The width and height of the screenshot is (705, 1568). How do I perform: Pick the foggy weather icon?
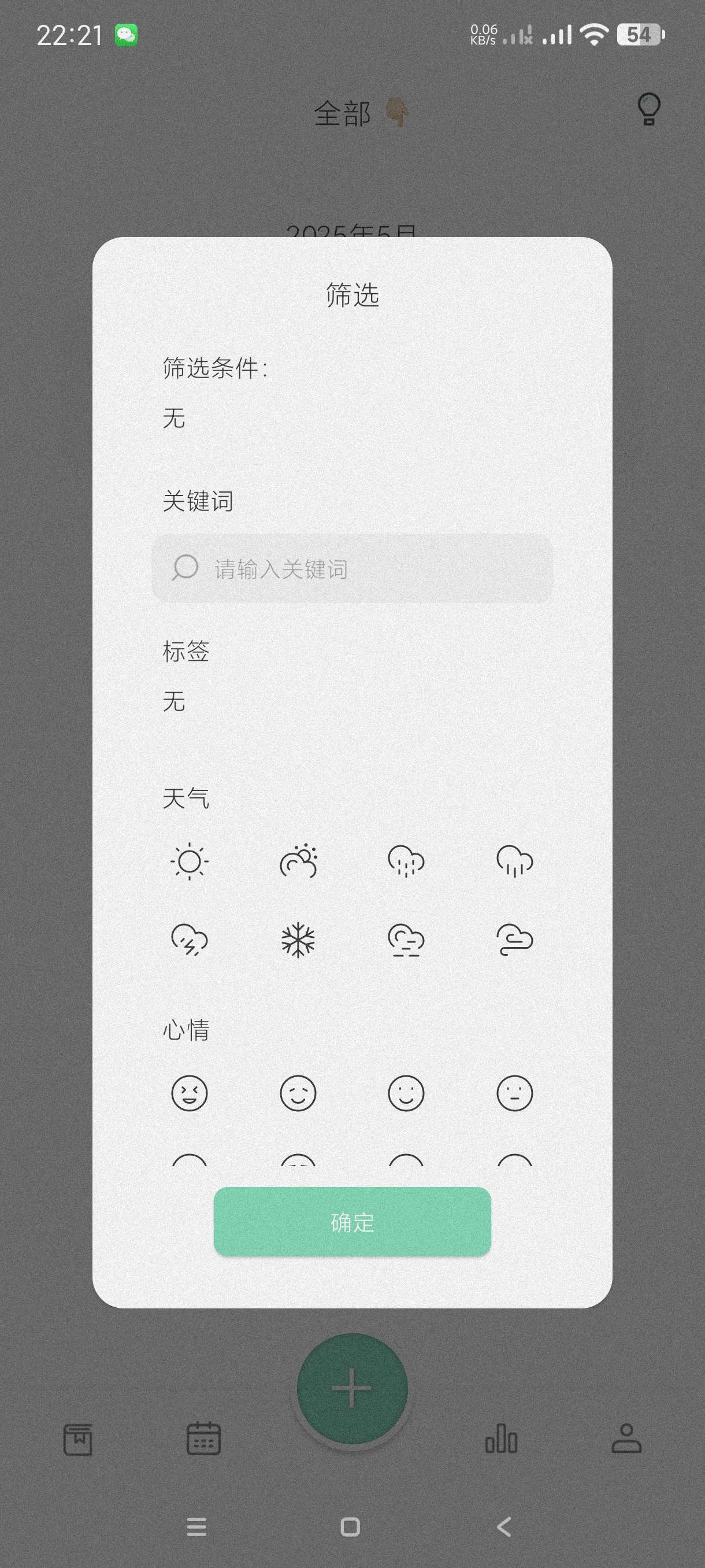pyautogui.click(x=406, y=940)
